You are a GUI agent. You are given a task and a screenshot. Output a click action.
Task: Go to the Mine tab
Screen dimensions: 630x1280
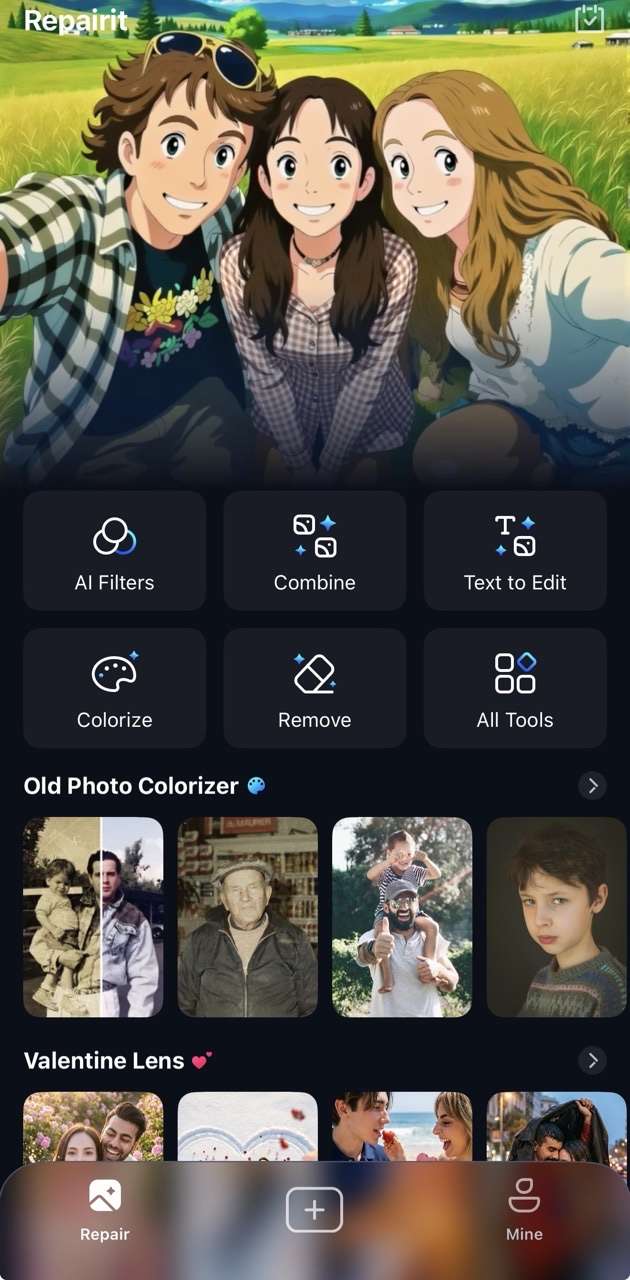point(524,1210)
